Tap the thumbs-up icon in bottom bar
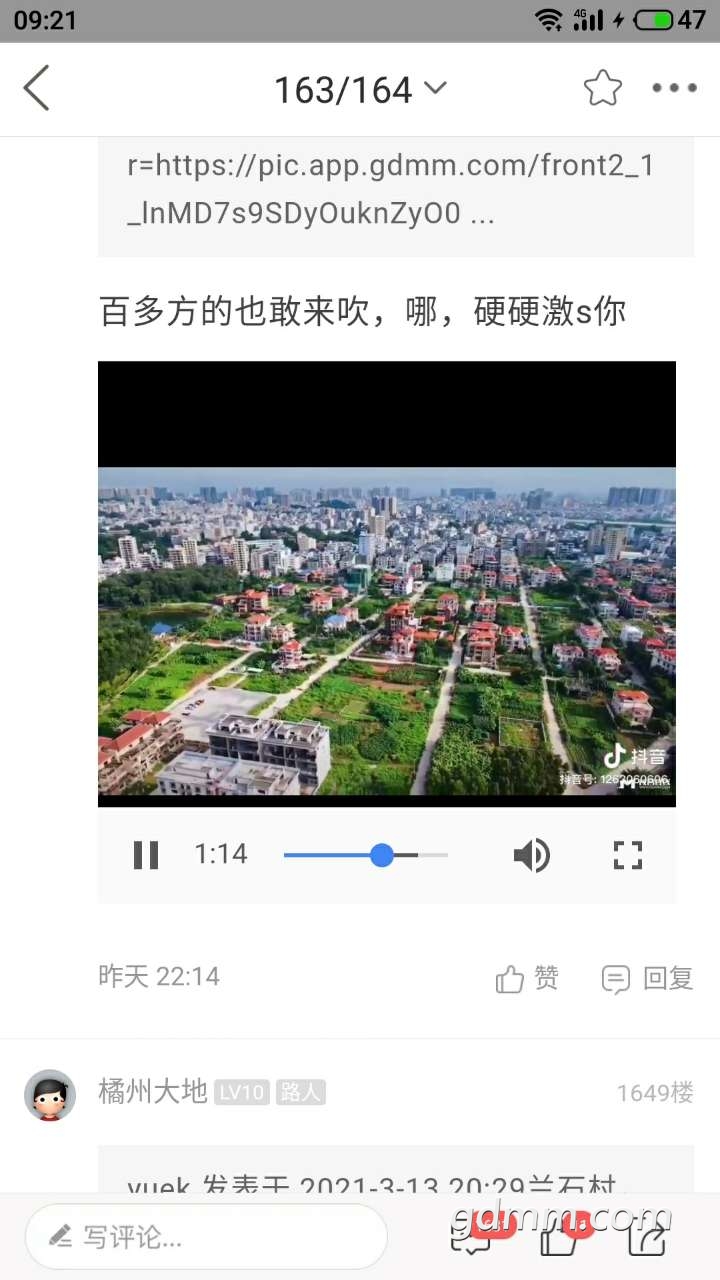Viewport: 720px width, 1280px height. tap(560, 1236)
